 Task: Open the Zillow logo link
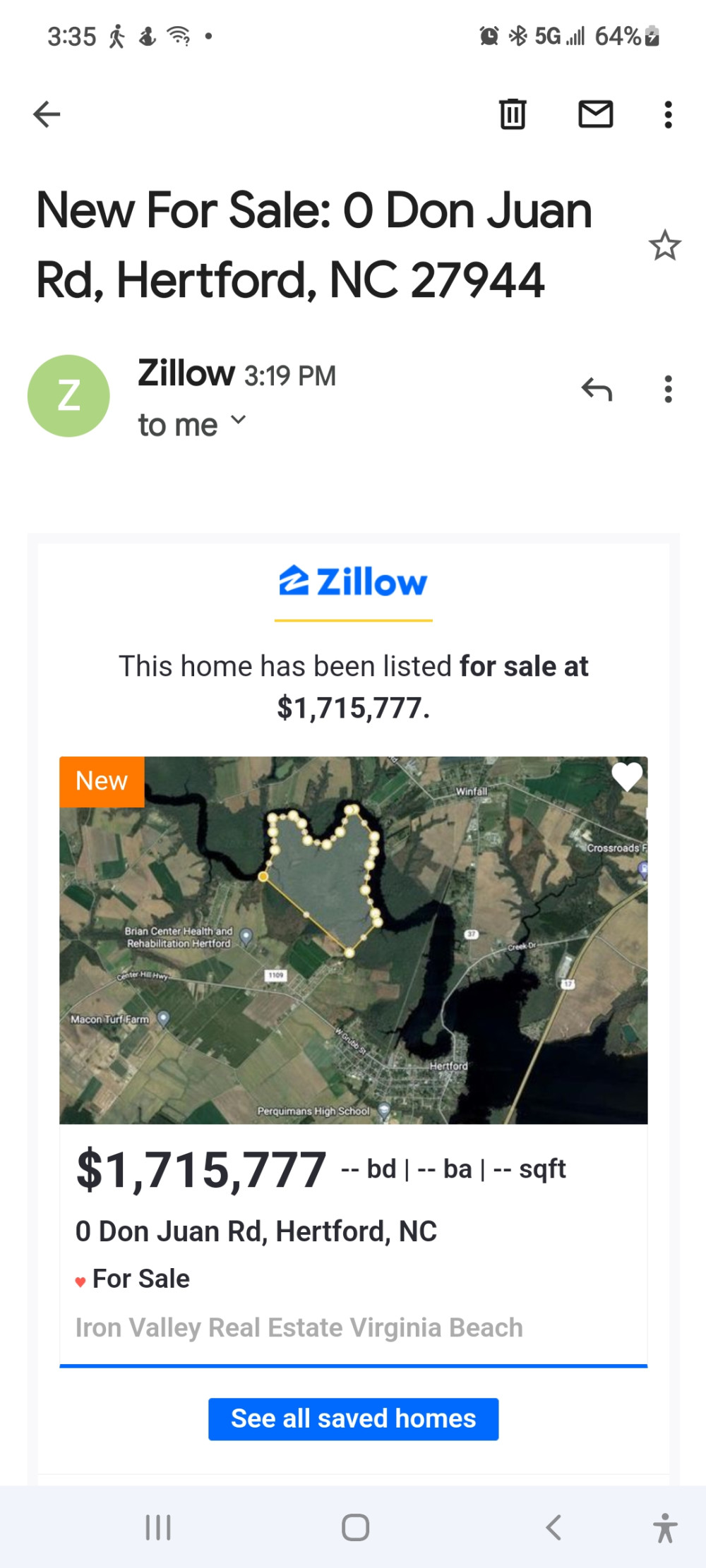tap(353, 582)
